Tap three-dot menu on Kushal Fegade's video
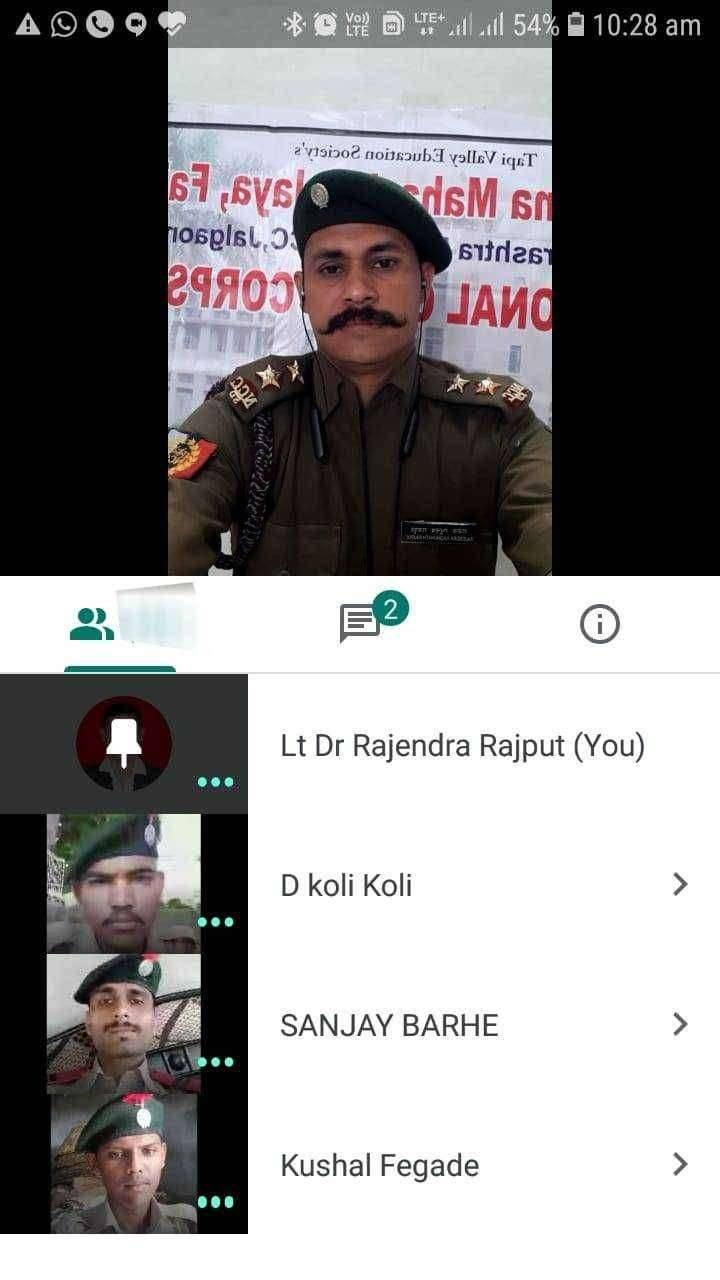This screenshot has width=720, height=1280. tap(216, 1199)
